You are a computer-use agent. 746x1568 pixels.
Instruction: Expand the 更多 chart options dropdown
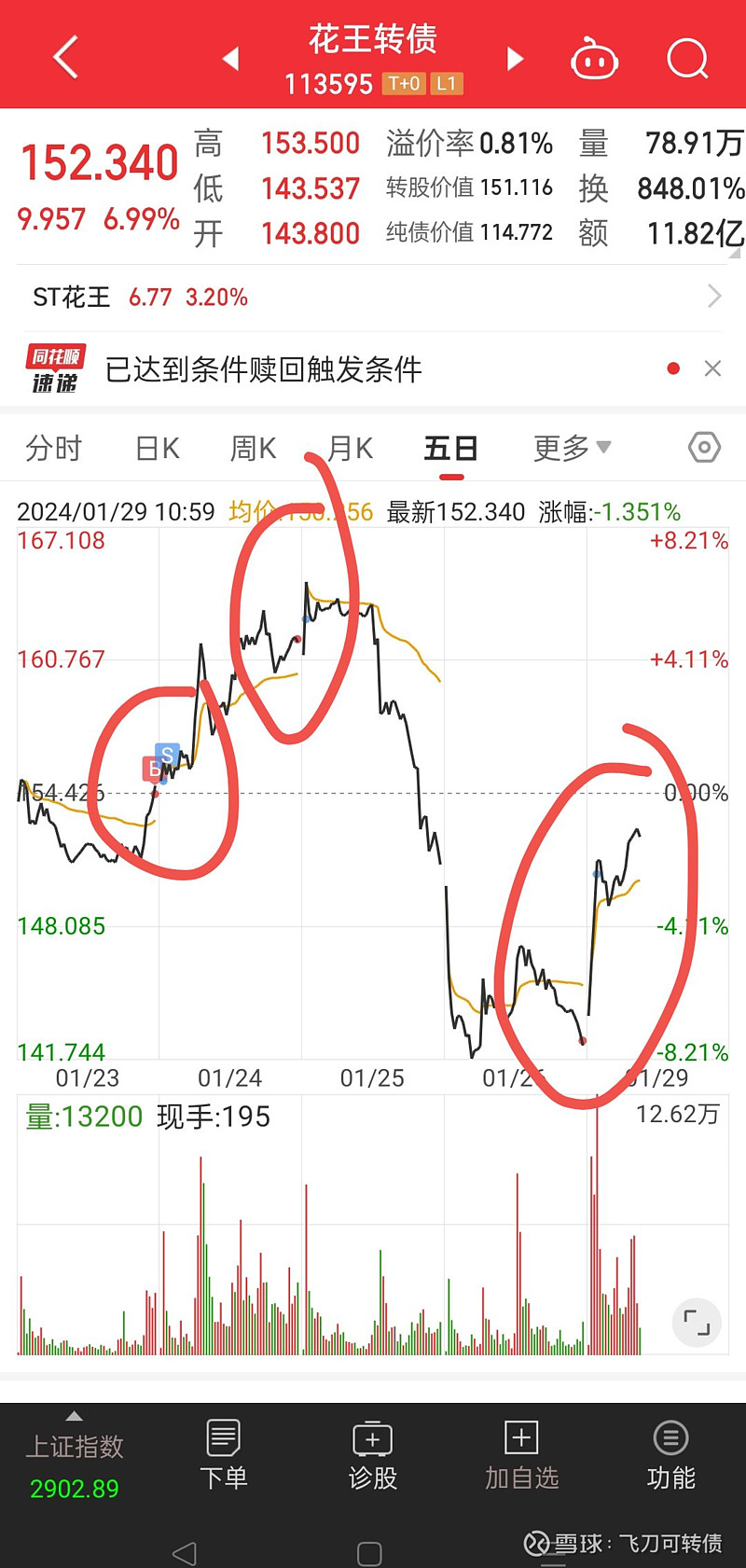[572, 449]
